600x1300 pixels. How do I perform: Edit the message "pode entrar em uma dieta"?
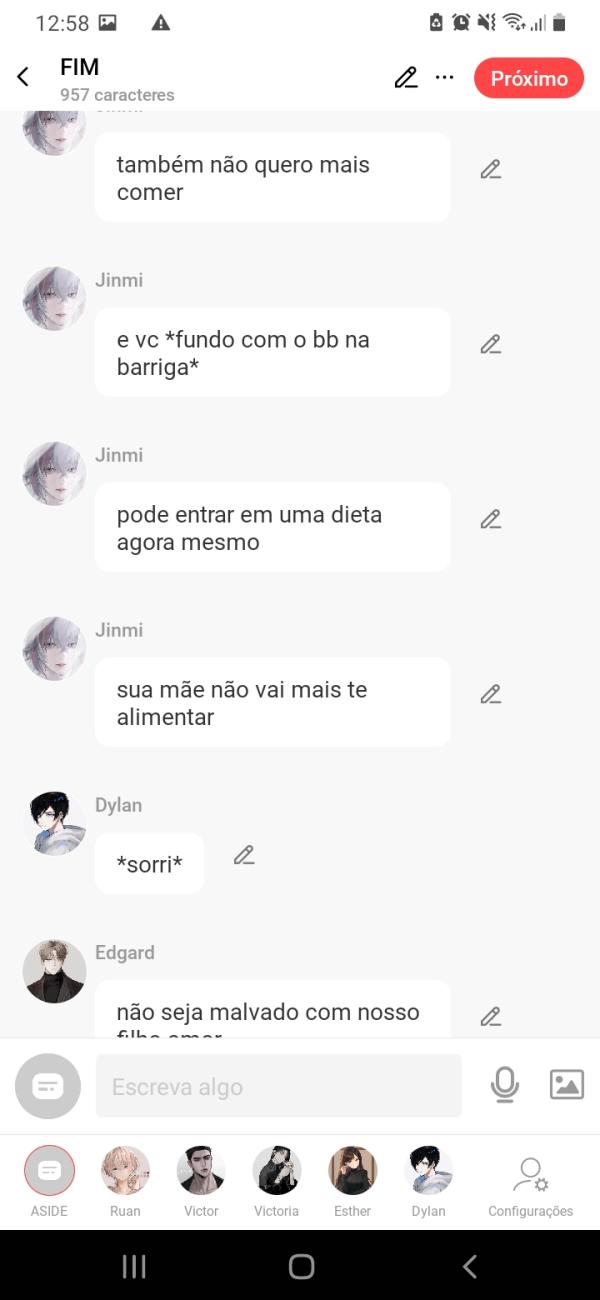coord(490,519)
